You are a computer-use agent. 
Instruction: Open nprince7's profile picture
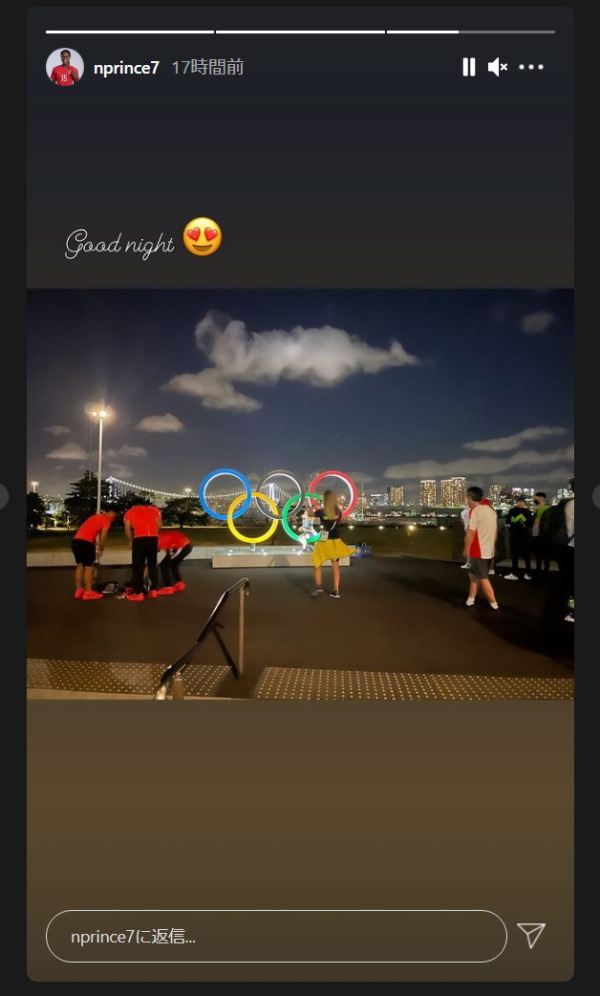coord(65,67)
